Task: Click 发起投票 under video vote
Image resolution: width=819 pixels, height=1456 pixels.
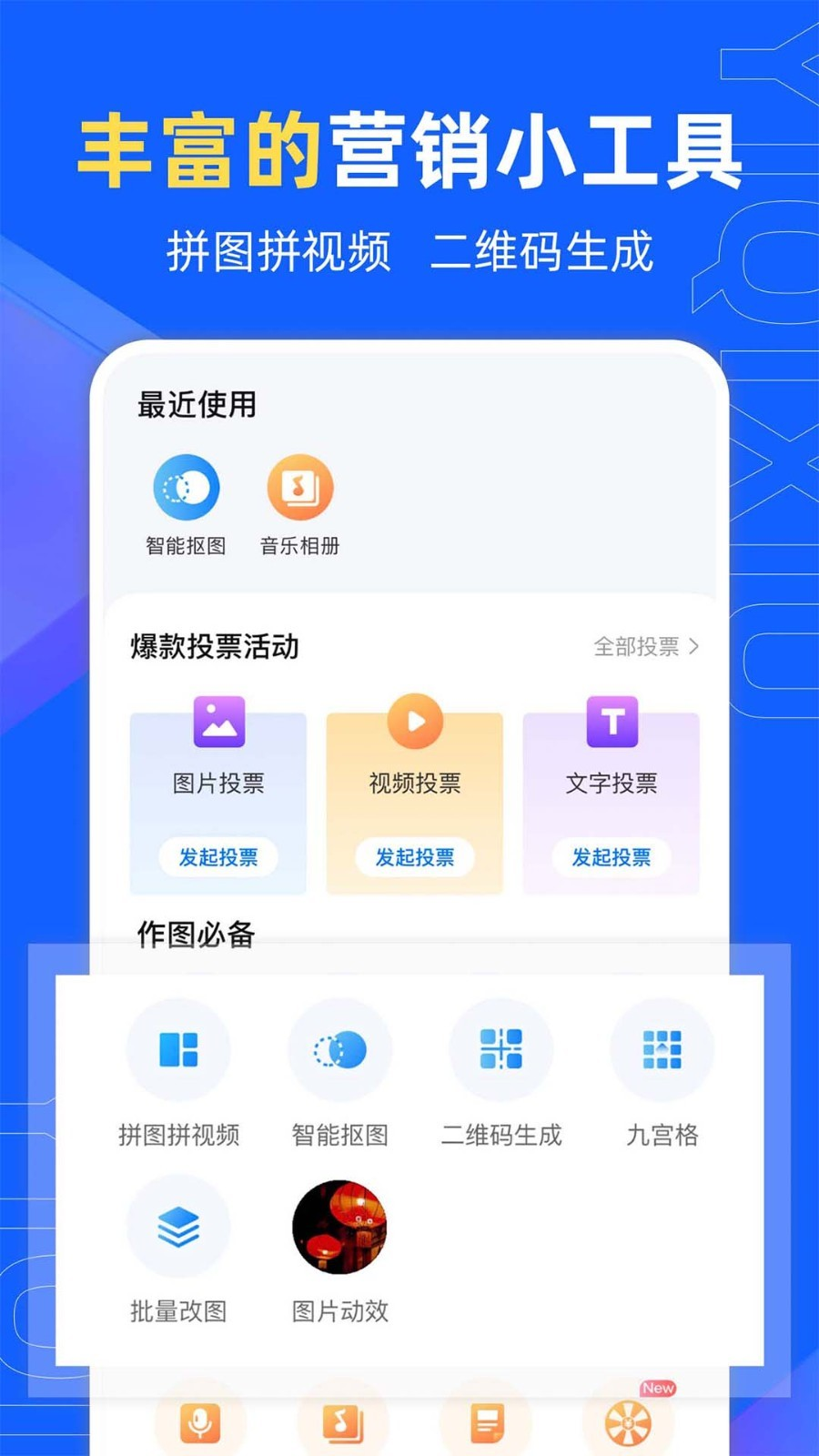Action: [x=414, y=856]
